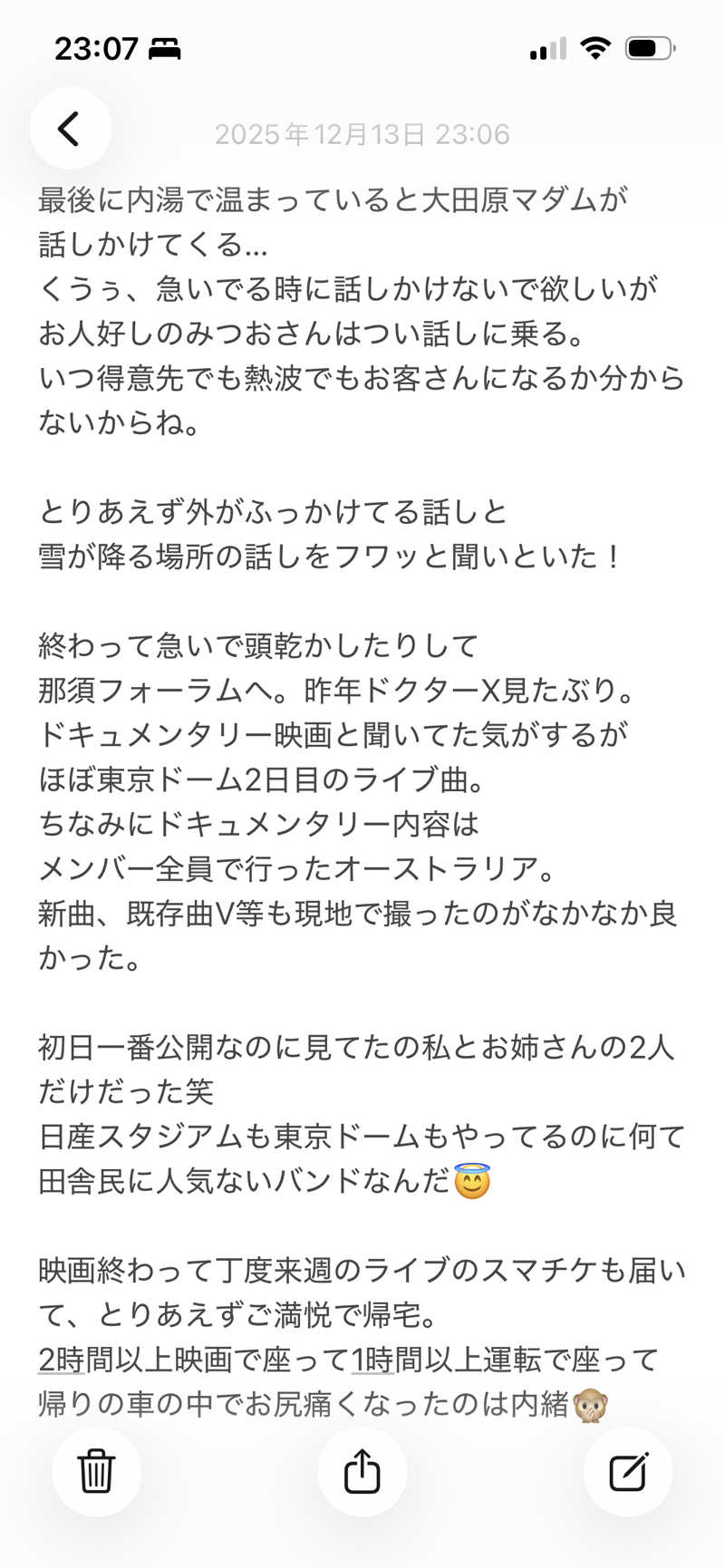Viewport: 725px width, 1568px height.
Task: Delete this note with the trash icon
Action: point(96,1471)
